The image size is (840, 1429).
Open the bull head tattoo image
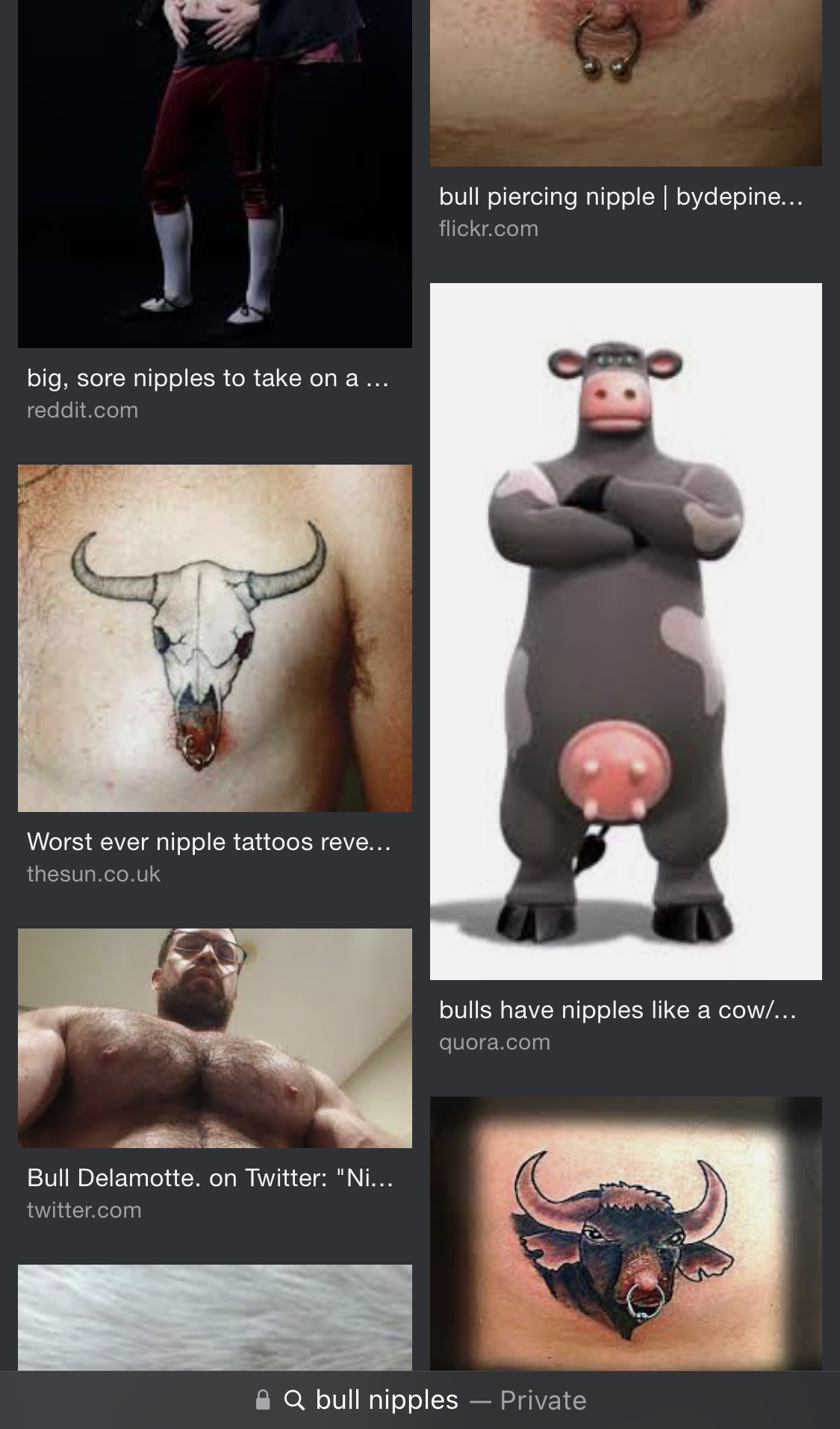click(x=626, y=1233)
